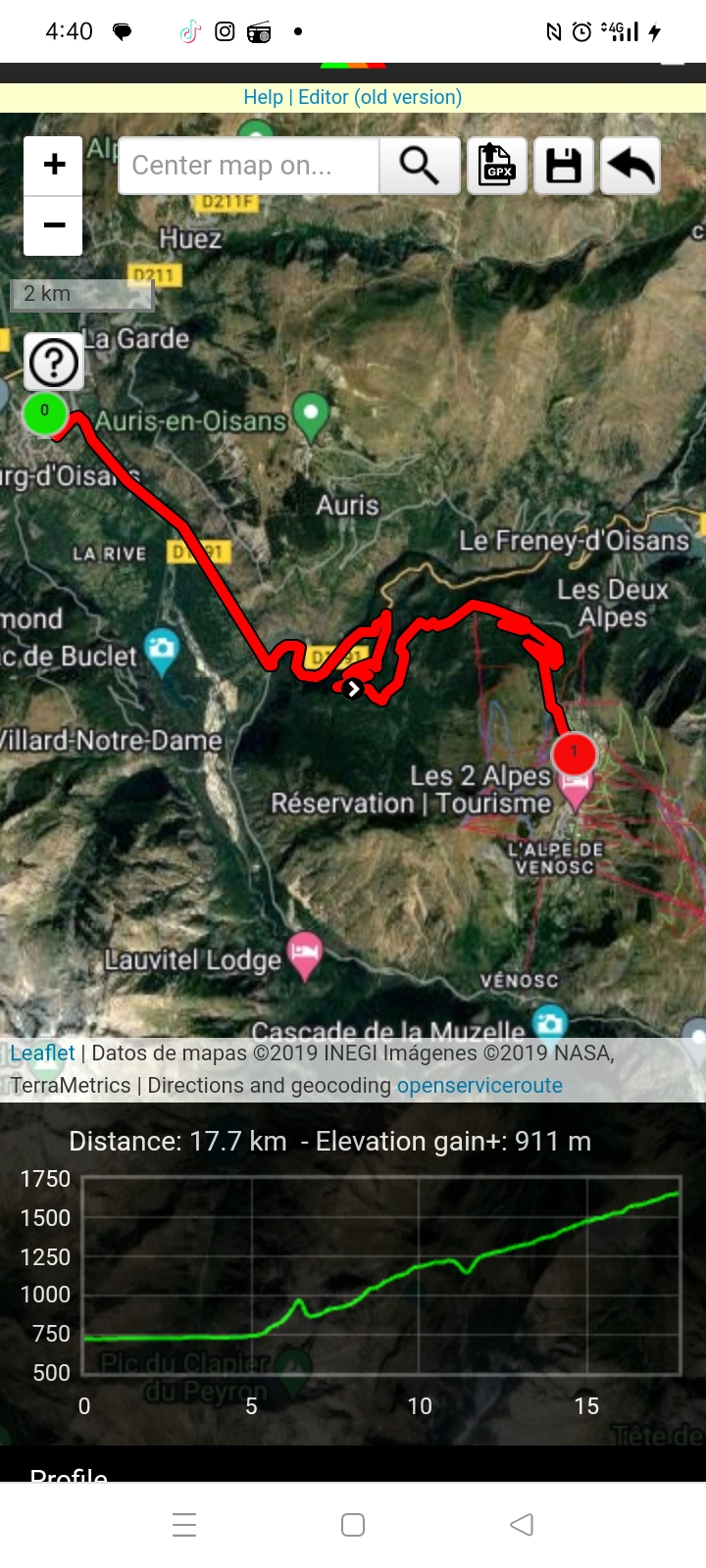This screenshot has width=706, height=1568.
Task: Save the route with floppy disk icon
Action: pyautogui.click(x=564, y=166)
